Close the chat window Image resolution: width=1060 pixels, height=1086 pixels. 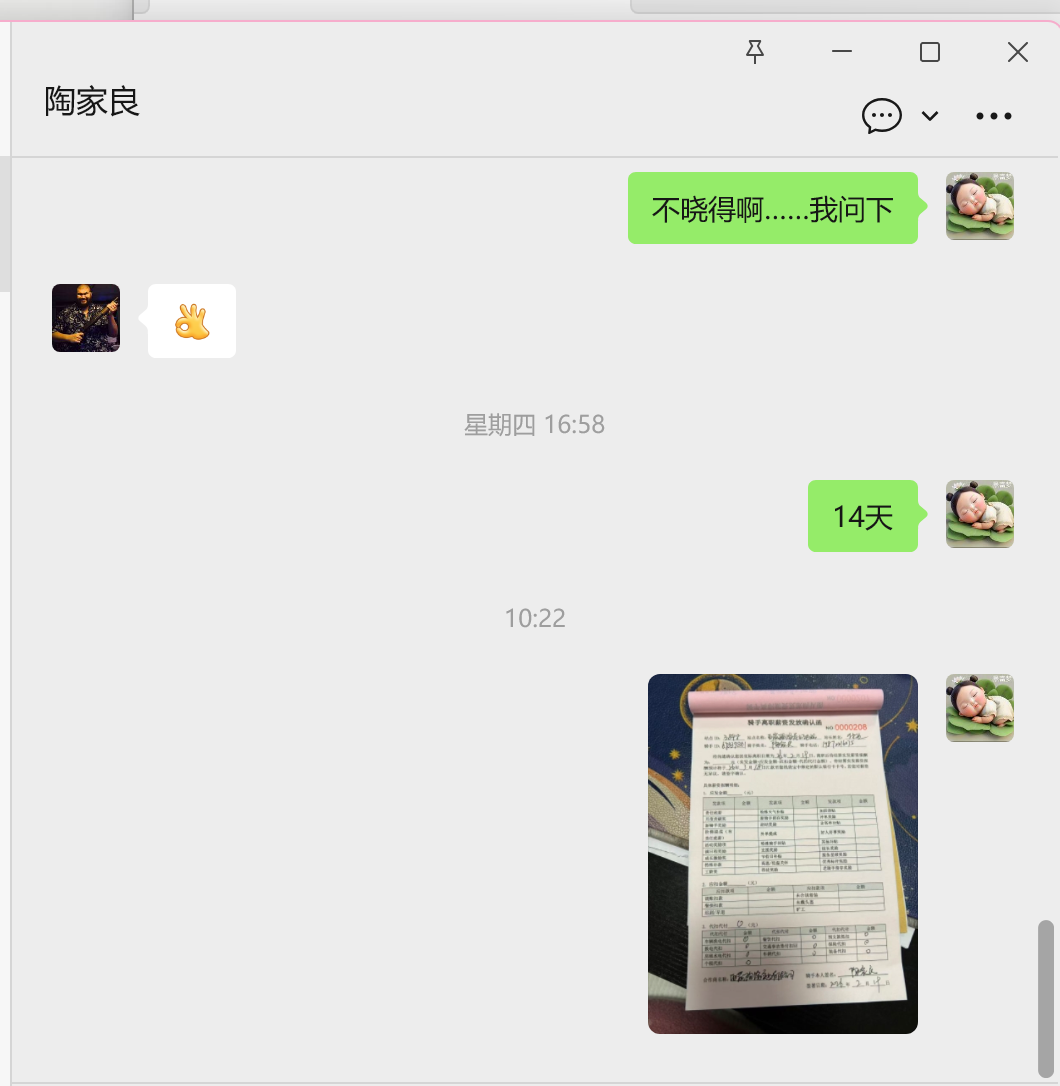(1017, 52)
